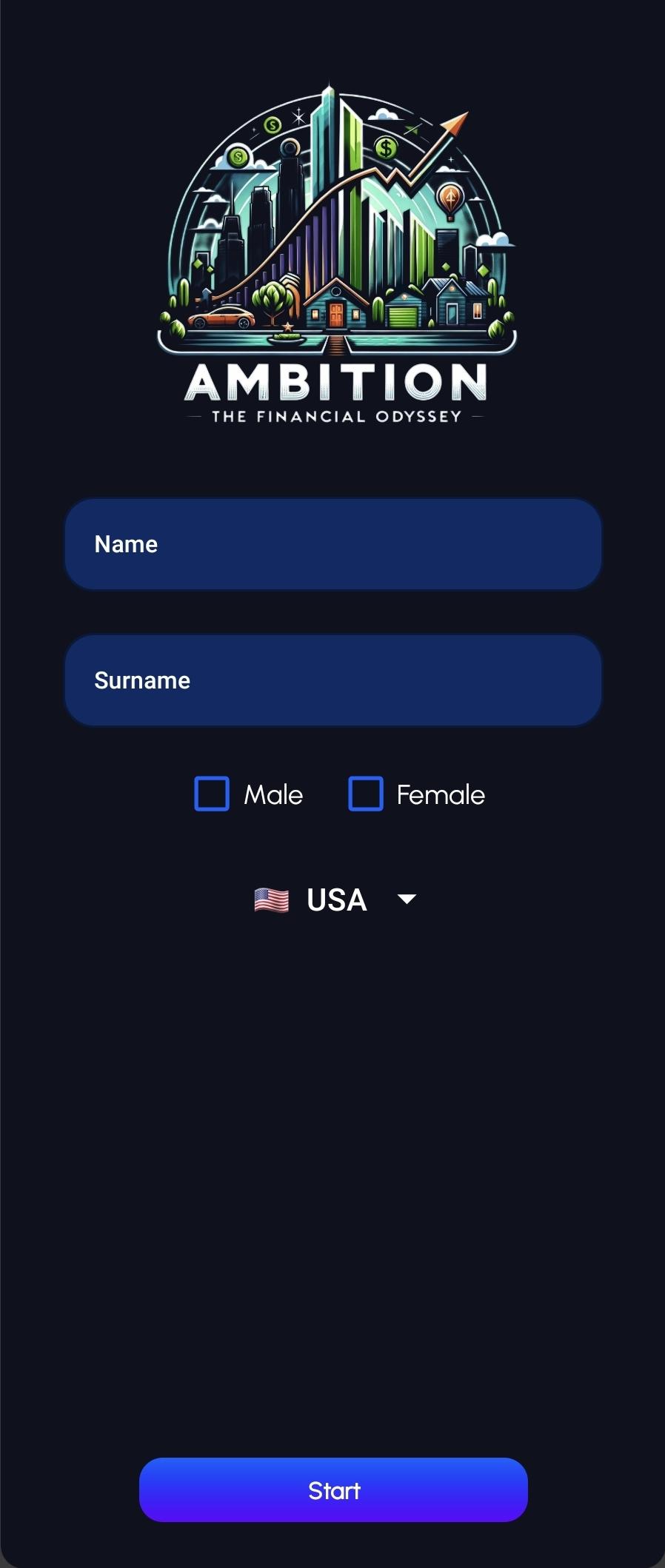The height and width of the screenshot is (1568, 665).
Task: Hit the Start button
Action: (x=333, y=1490)
